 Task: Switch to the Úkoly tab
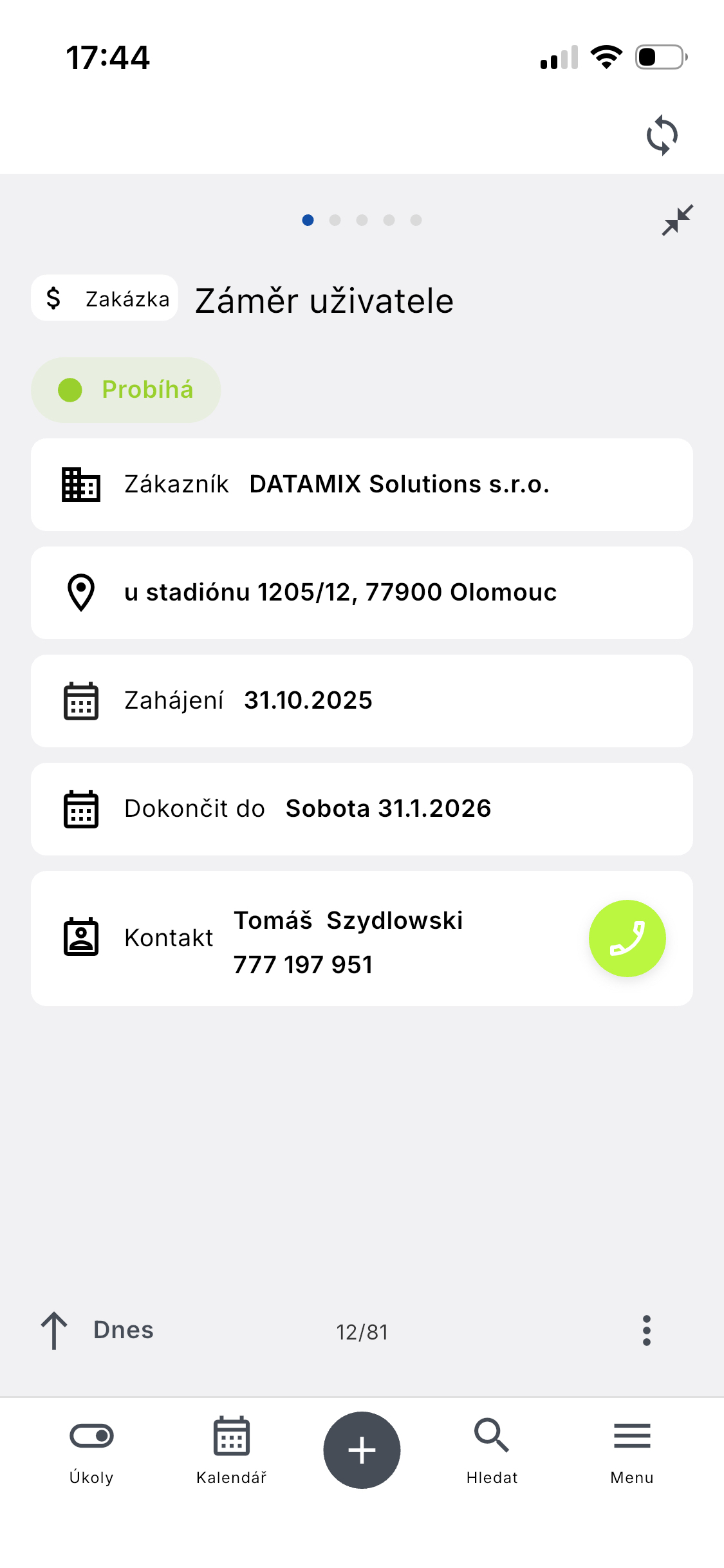coord(92,1448)
